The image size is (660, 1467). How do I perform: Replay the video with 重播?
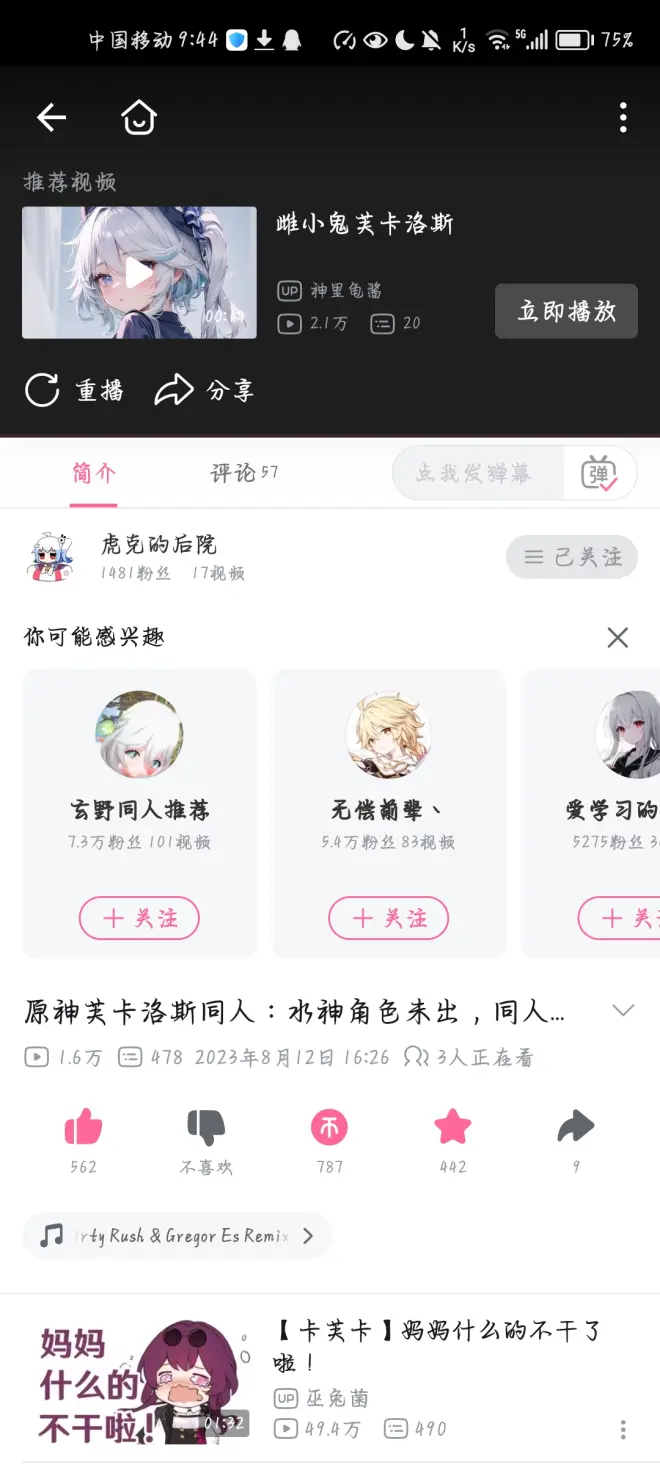click(74, 390)
